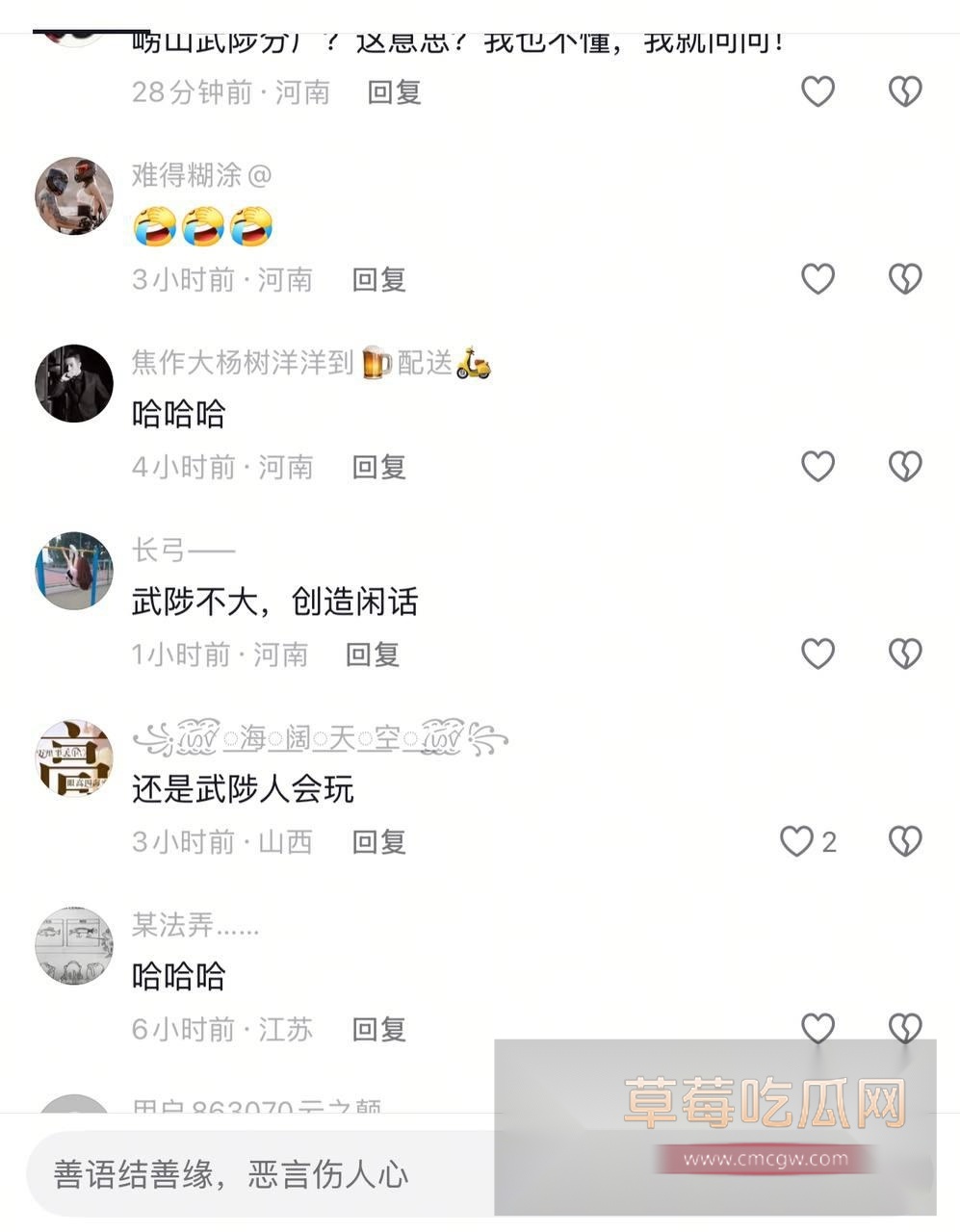Dislike the comment 武陟不大，创造闲话
This screenshot has width=960, height=1232.
904,654
